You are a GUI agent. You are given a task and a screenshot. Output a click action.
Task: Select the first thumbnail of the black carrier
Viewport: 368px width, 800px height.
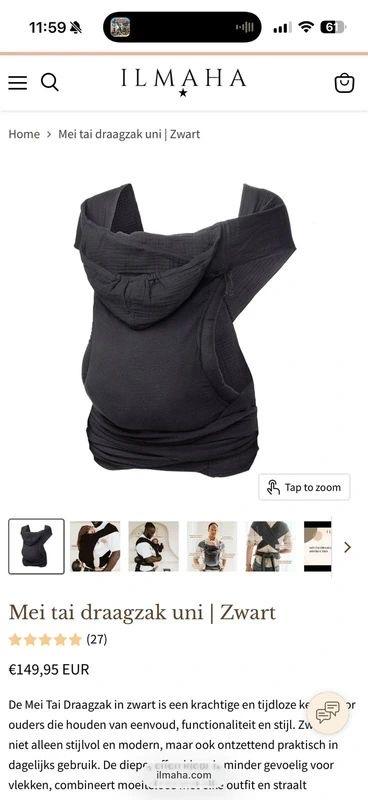point(36,546)
